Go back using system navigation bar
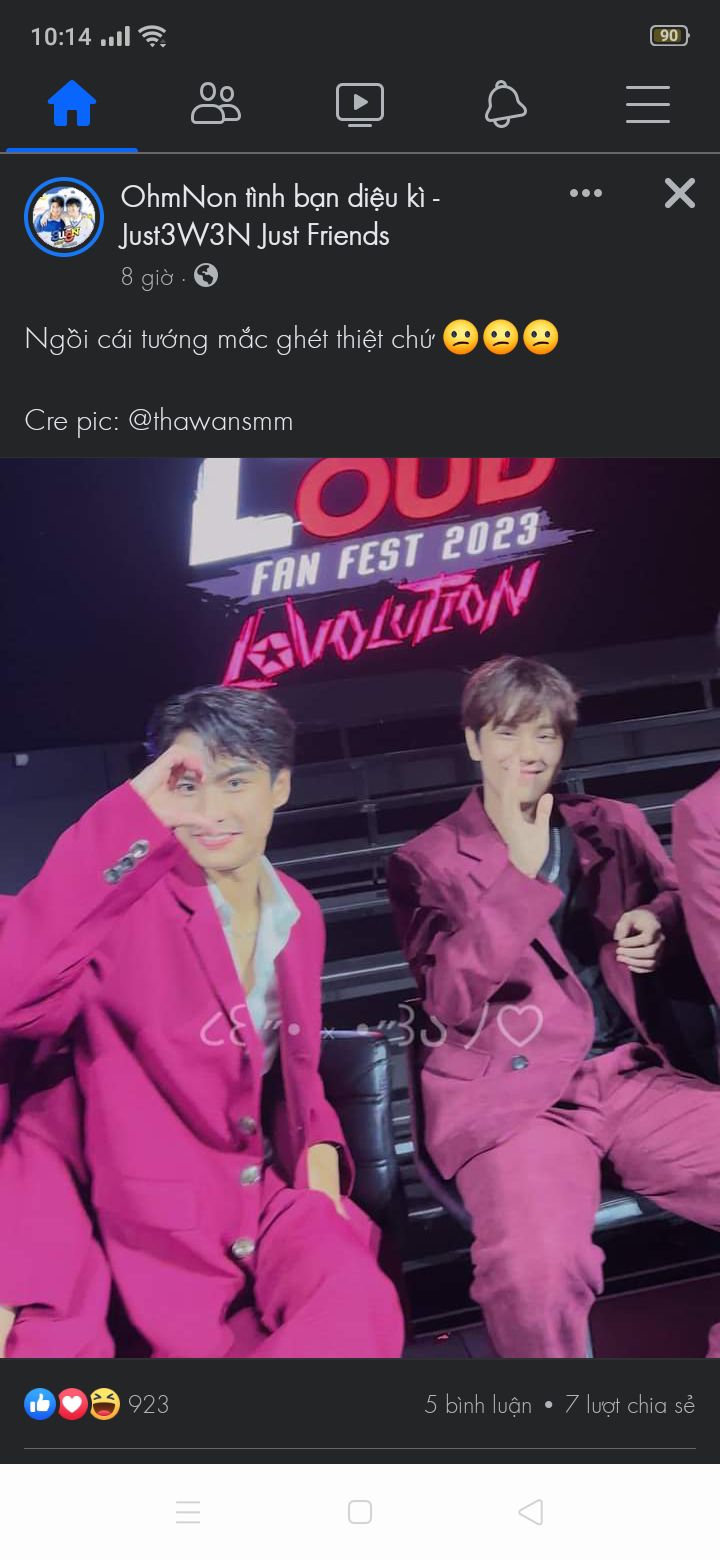Image resolution: width=720 pixels, height=1560 pixels. (531, 1512)
